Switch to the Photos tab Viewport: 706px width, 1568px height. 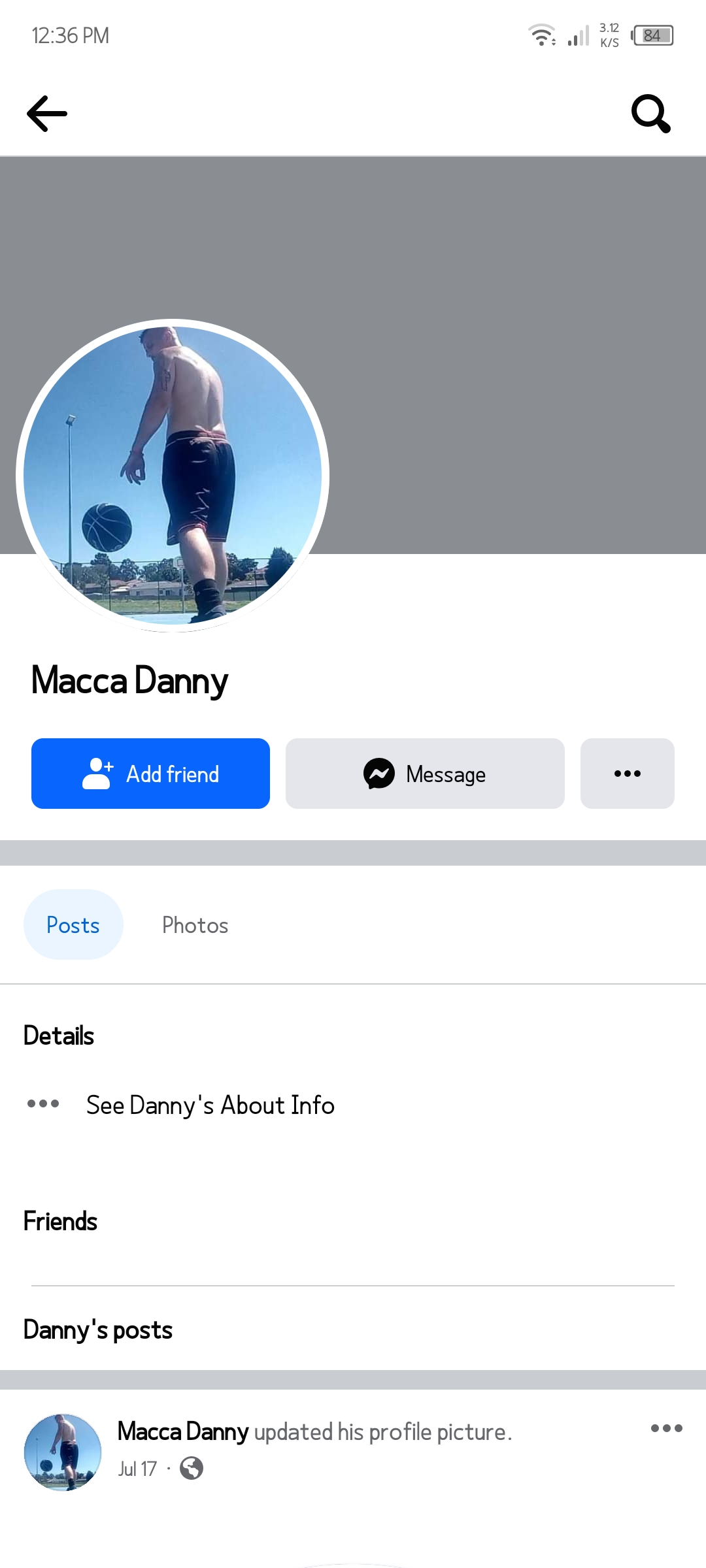[x=195, y=925]
